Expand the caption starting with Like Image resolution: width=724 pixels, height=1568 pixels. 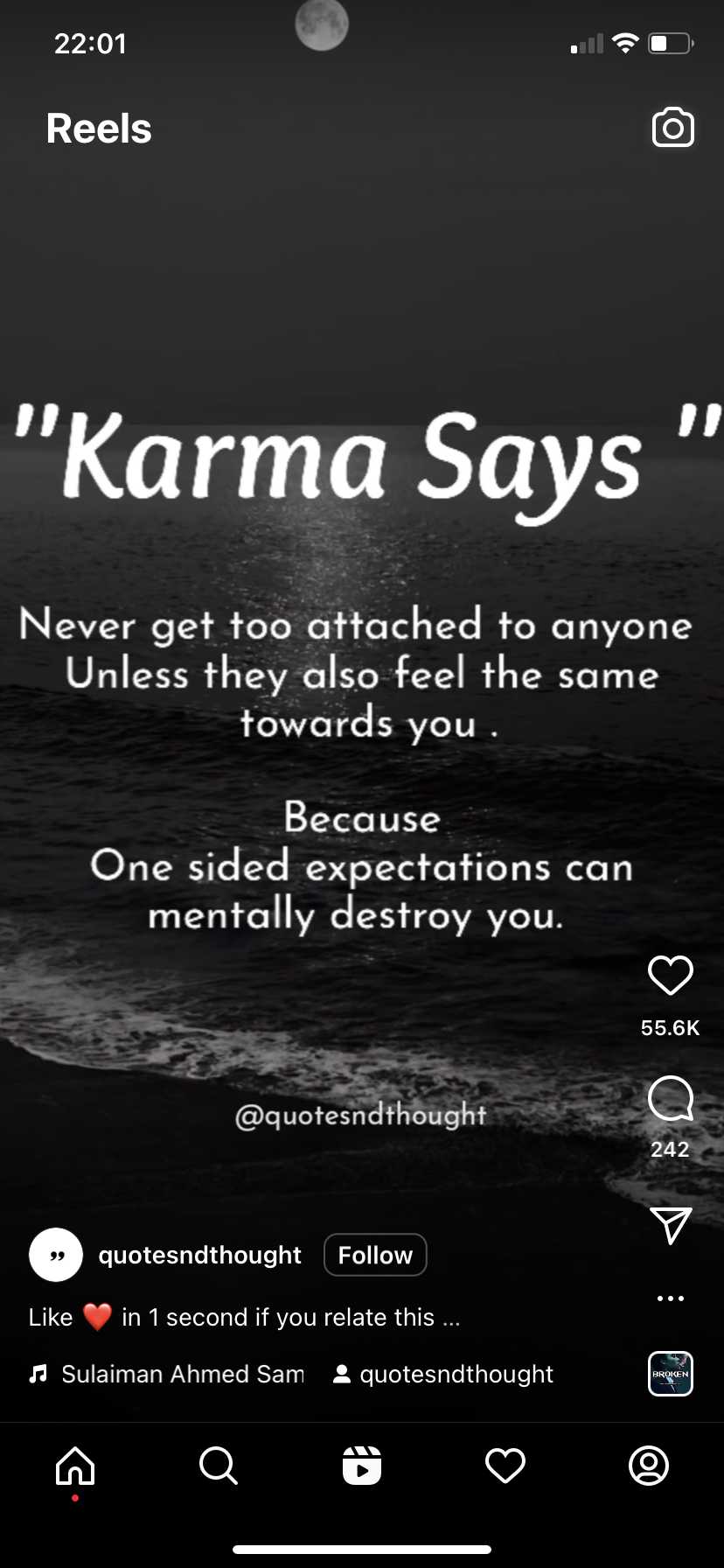(245, 1317)
